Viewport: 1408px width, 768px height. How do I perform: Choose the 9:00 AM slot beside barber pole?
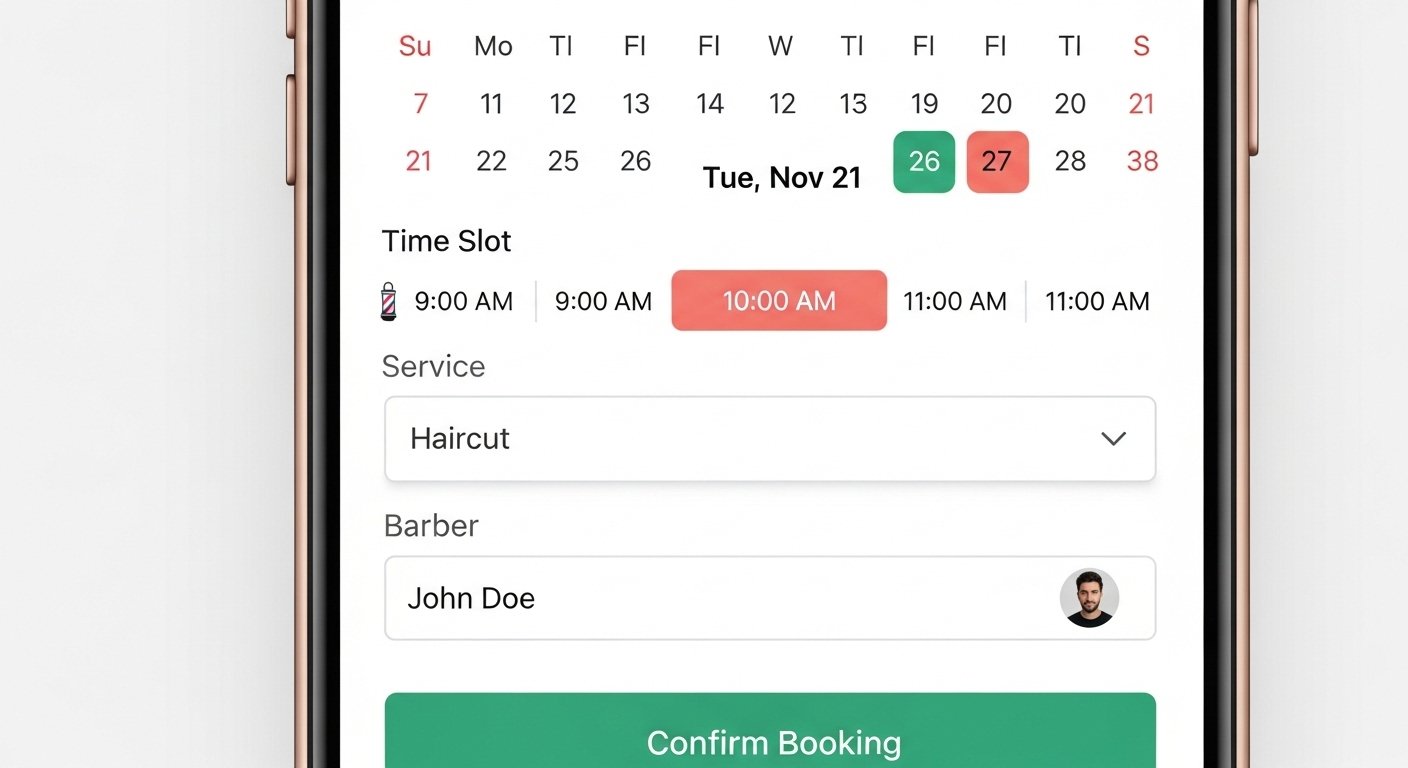463,301
